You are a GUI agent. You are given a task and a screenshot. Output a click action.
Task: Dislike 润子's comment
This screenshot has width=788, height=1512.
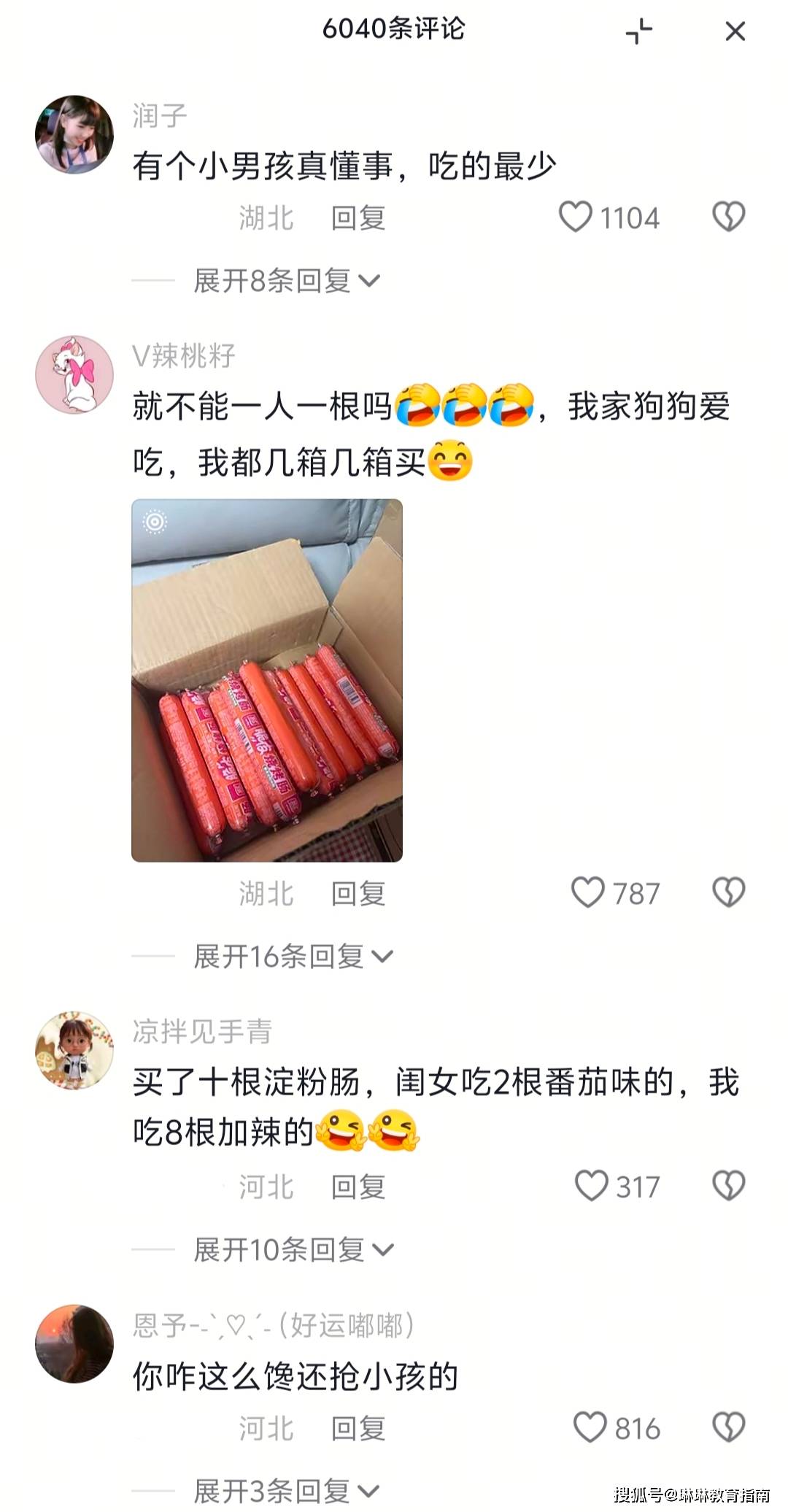tap(728, 217)
